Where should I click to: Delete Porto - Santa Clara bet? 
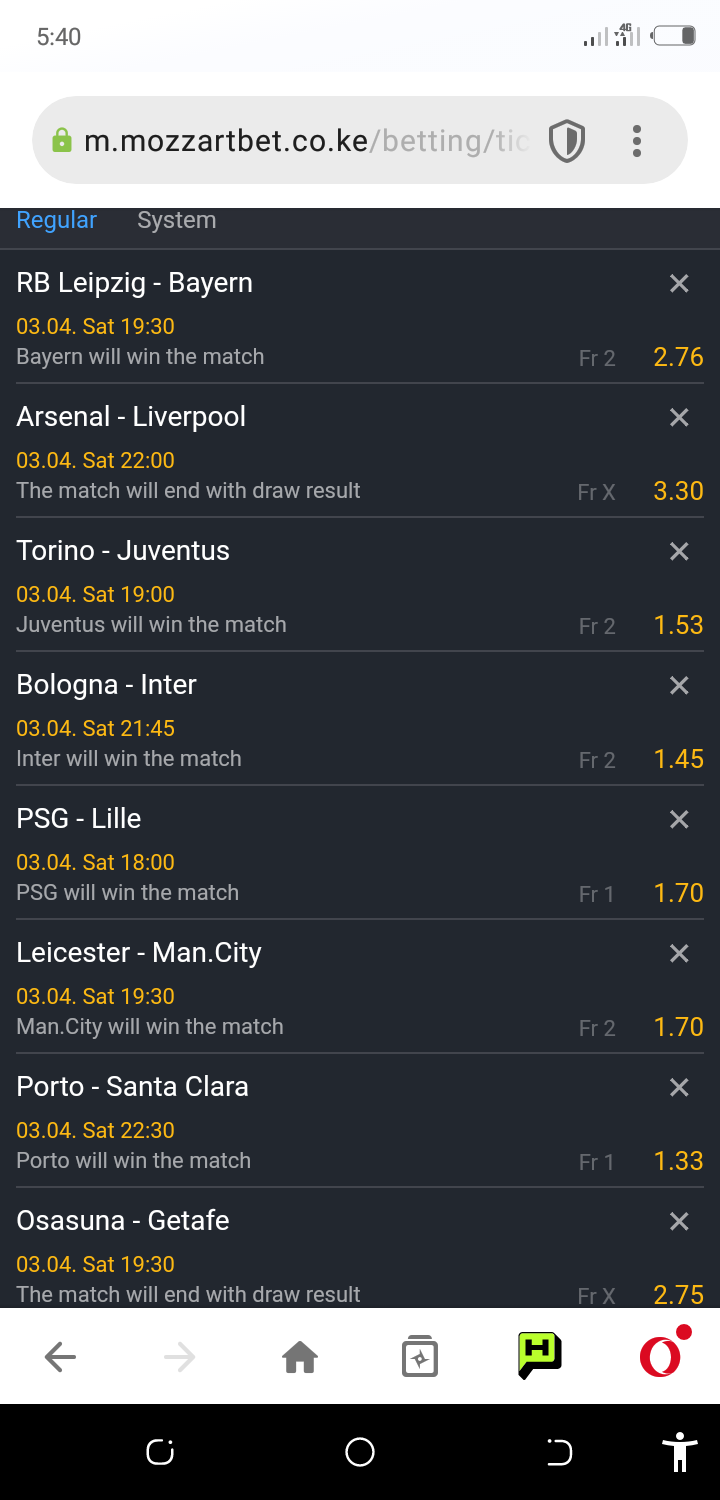(679, 1088)
